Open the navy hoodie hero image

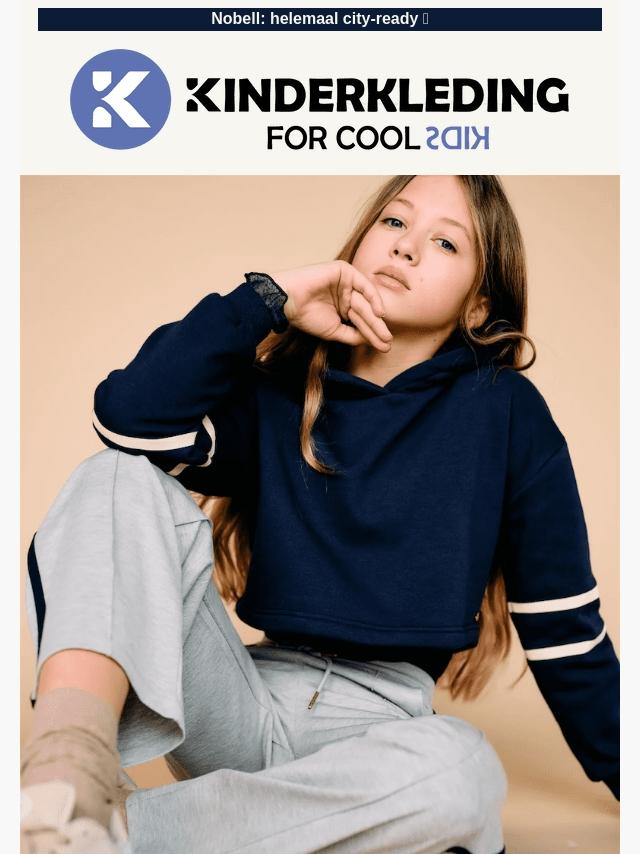point(320,514)
